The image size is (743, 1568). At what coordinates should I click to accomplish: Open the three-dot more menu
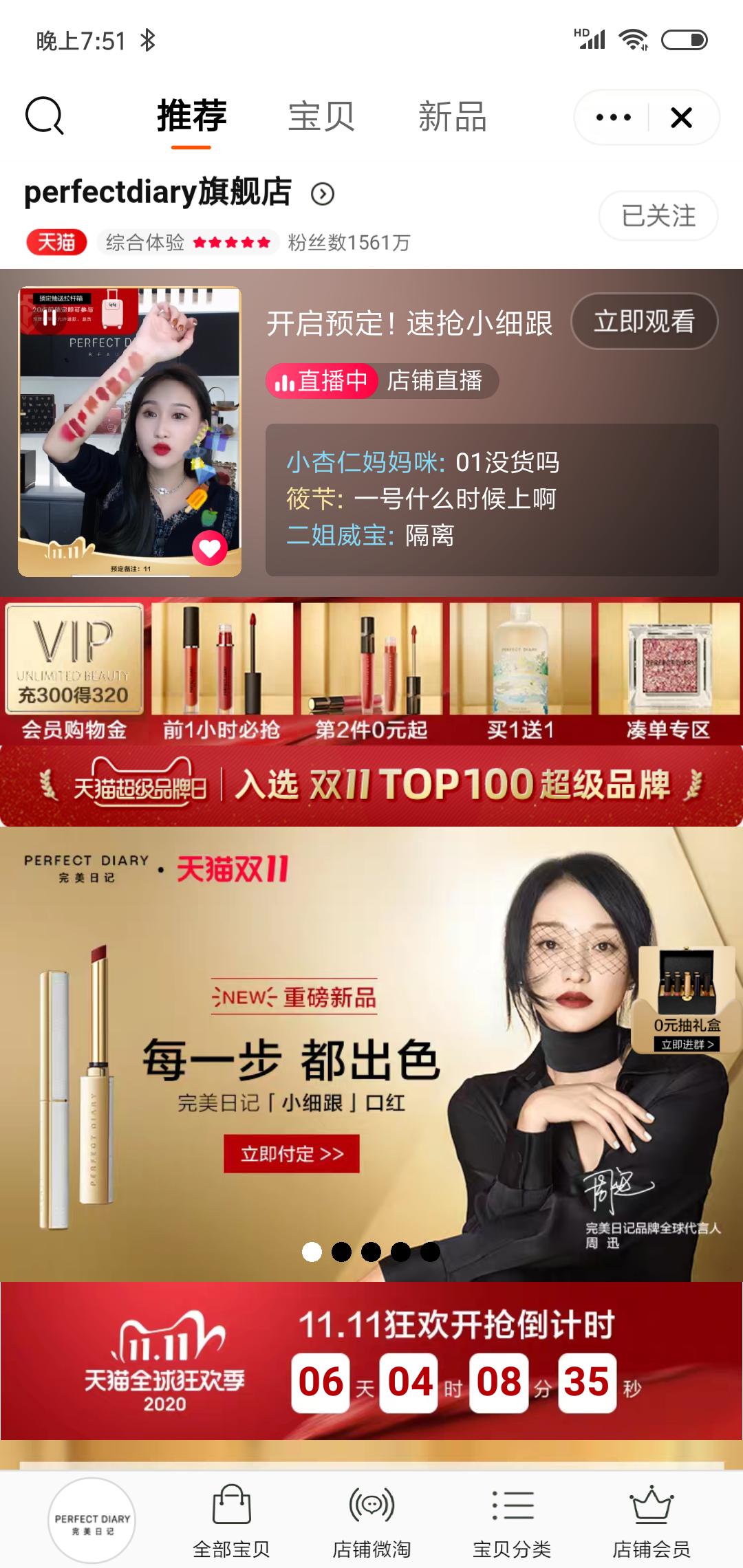(x=613, y=118)
